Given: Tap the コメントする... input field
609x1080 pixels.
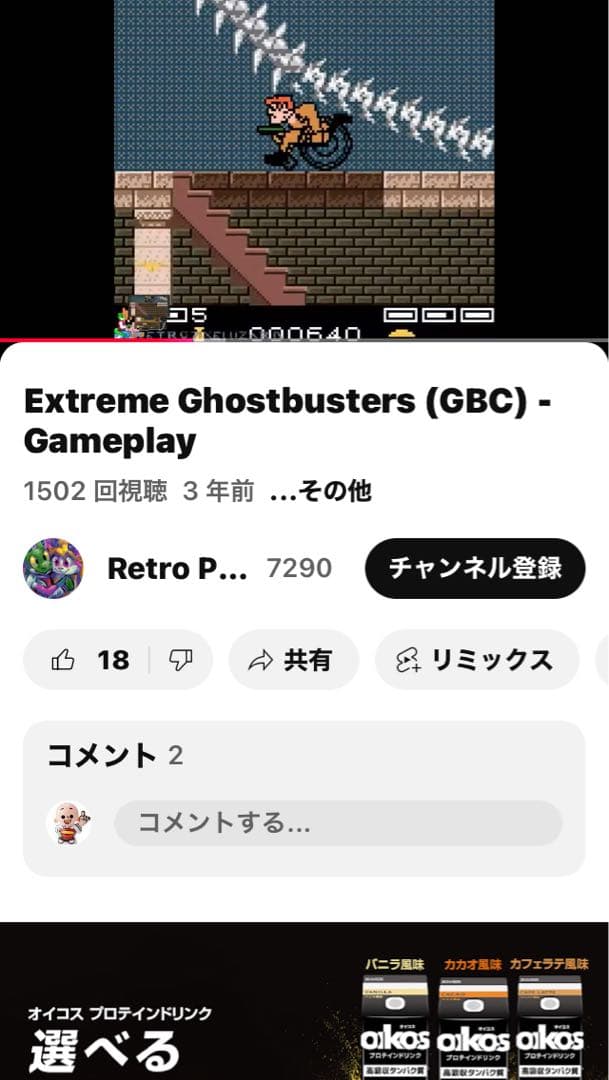Looking at the screenshot, I should [x=337, y=823].
